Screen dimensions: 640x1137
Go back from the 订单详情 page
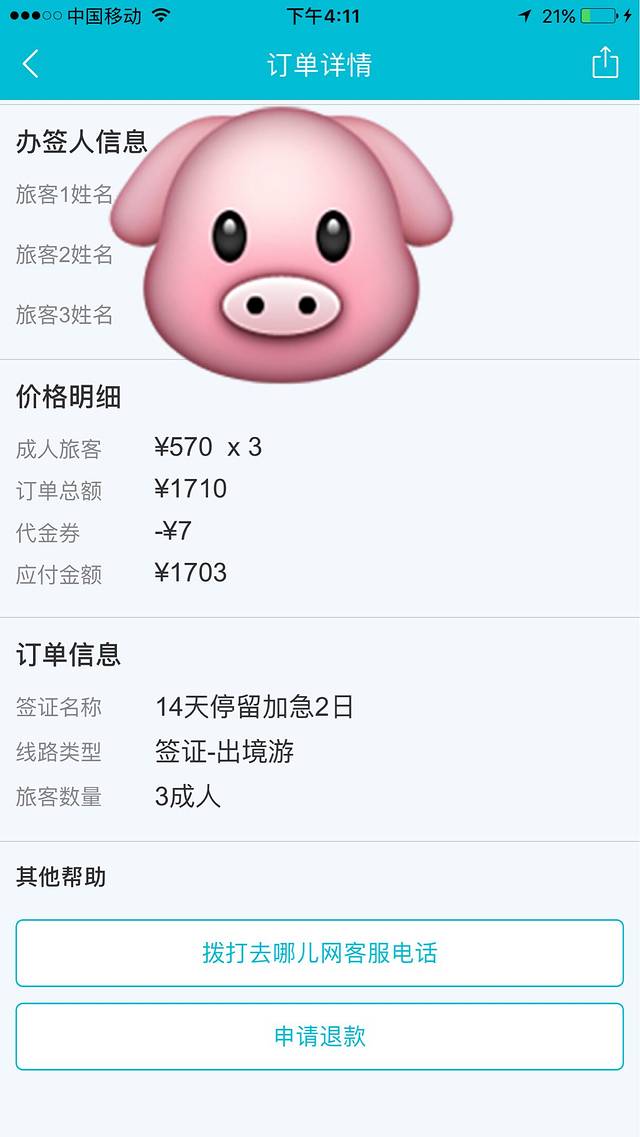coord(30,65)
